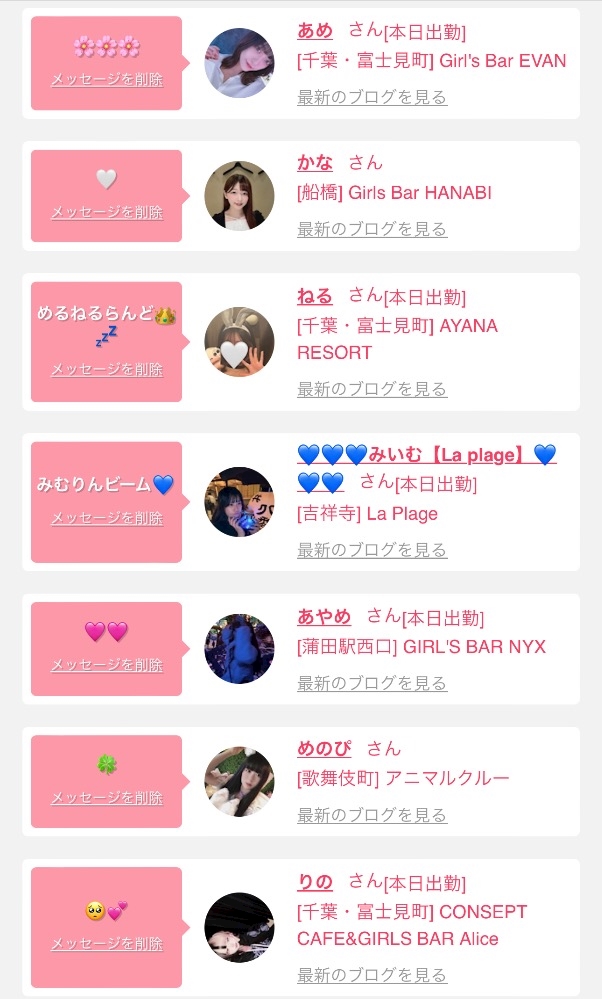Delete the みむりんビーム message
602x999 pixels.
[x=107, y=518]
